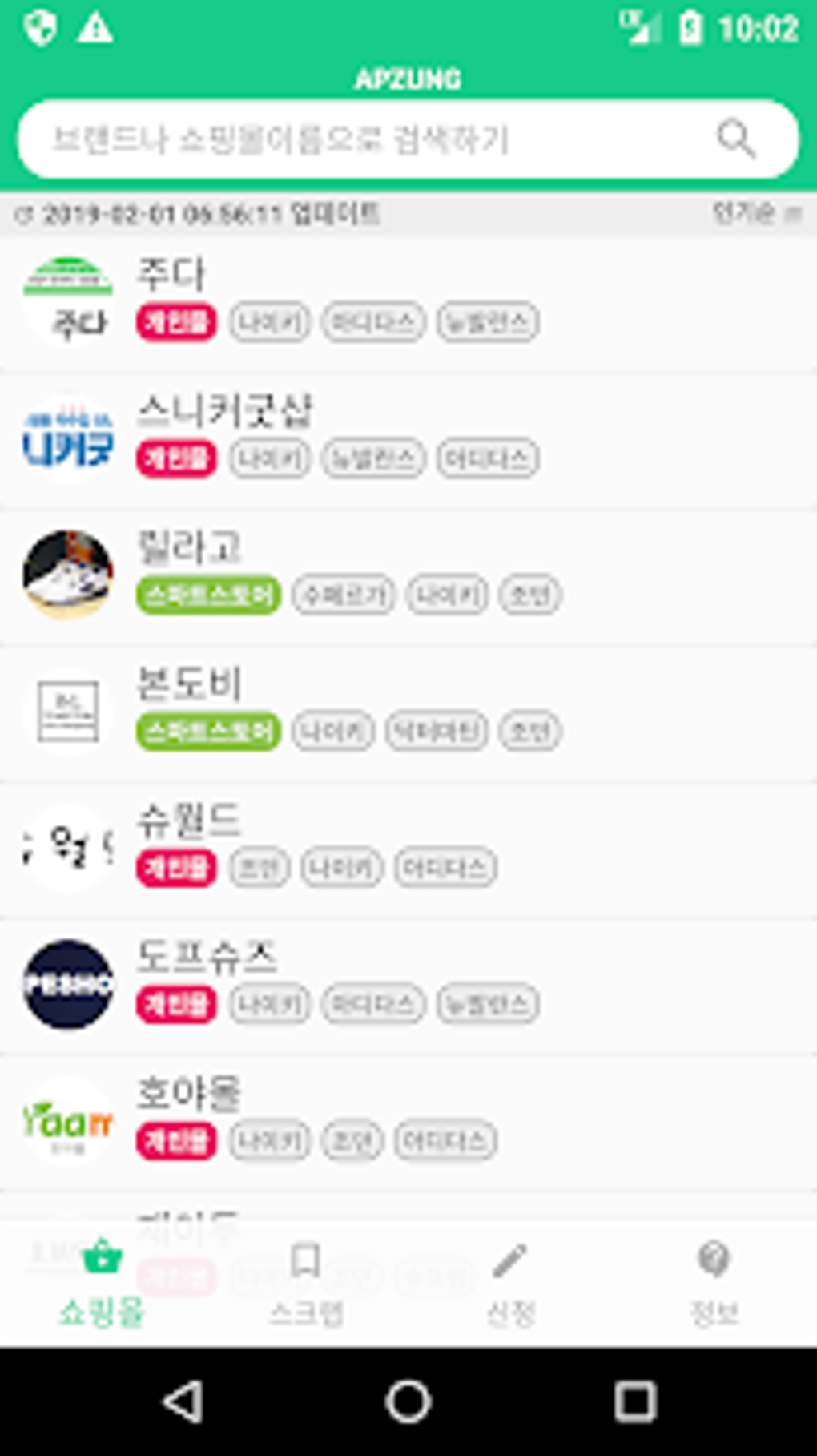Tap the magnifier search icon
Viewport: 817px width, 1456px height.
point(735,139)
